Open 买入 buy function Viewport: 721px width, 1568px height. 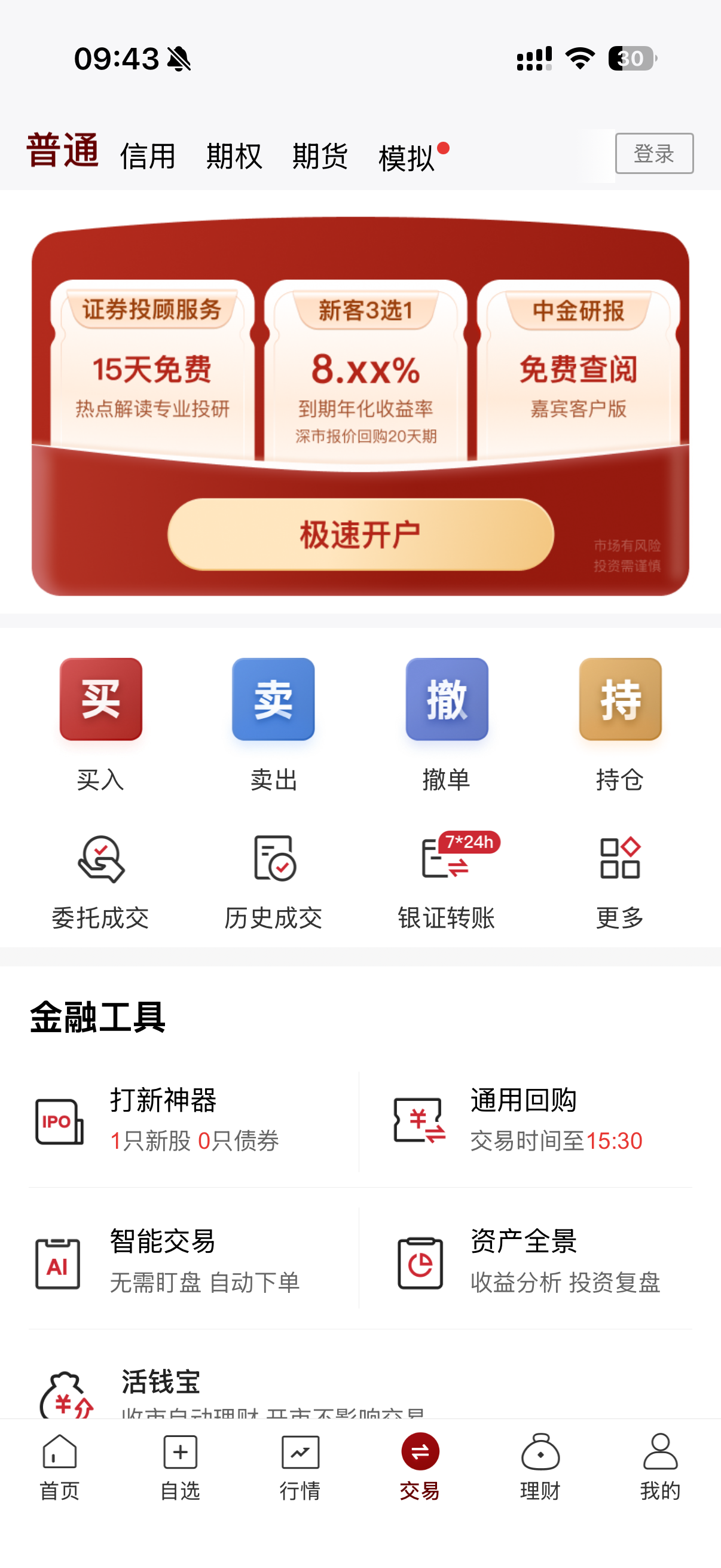click(x=100, y=723)
